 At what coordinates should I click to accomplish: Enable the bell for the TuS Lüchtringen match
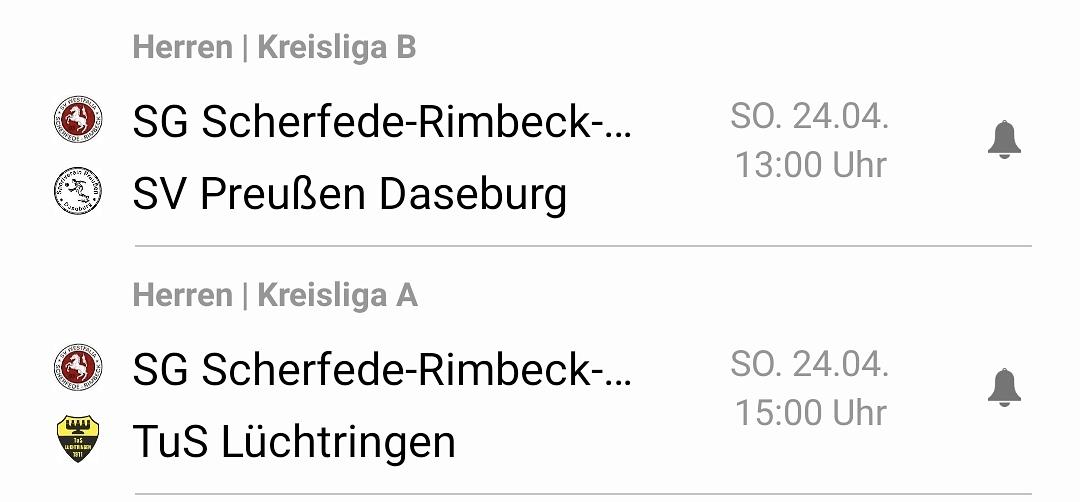point(1004,387)
